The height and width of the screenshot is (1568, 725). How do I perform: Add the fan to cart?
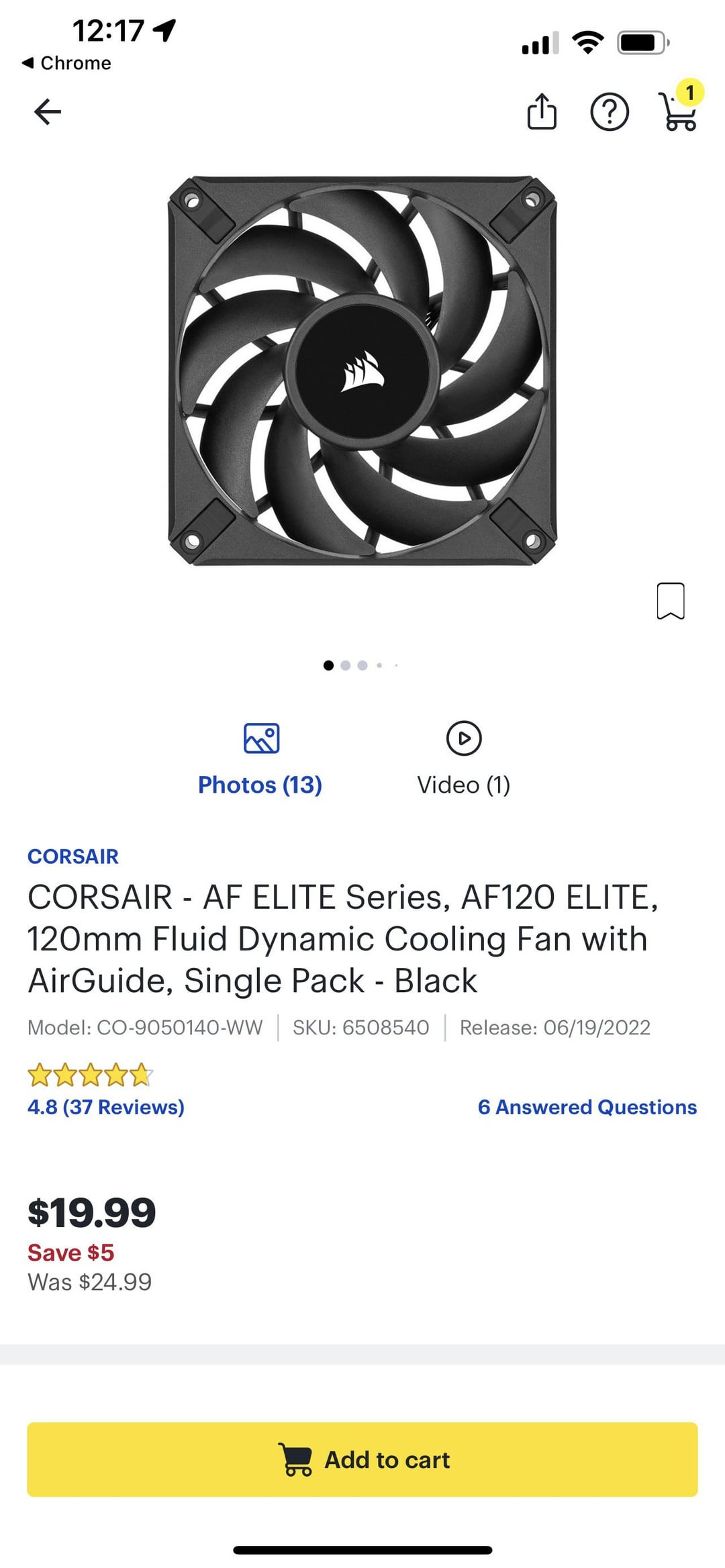click(x=362, y=1459)
